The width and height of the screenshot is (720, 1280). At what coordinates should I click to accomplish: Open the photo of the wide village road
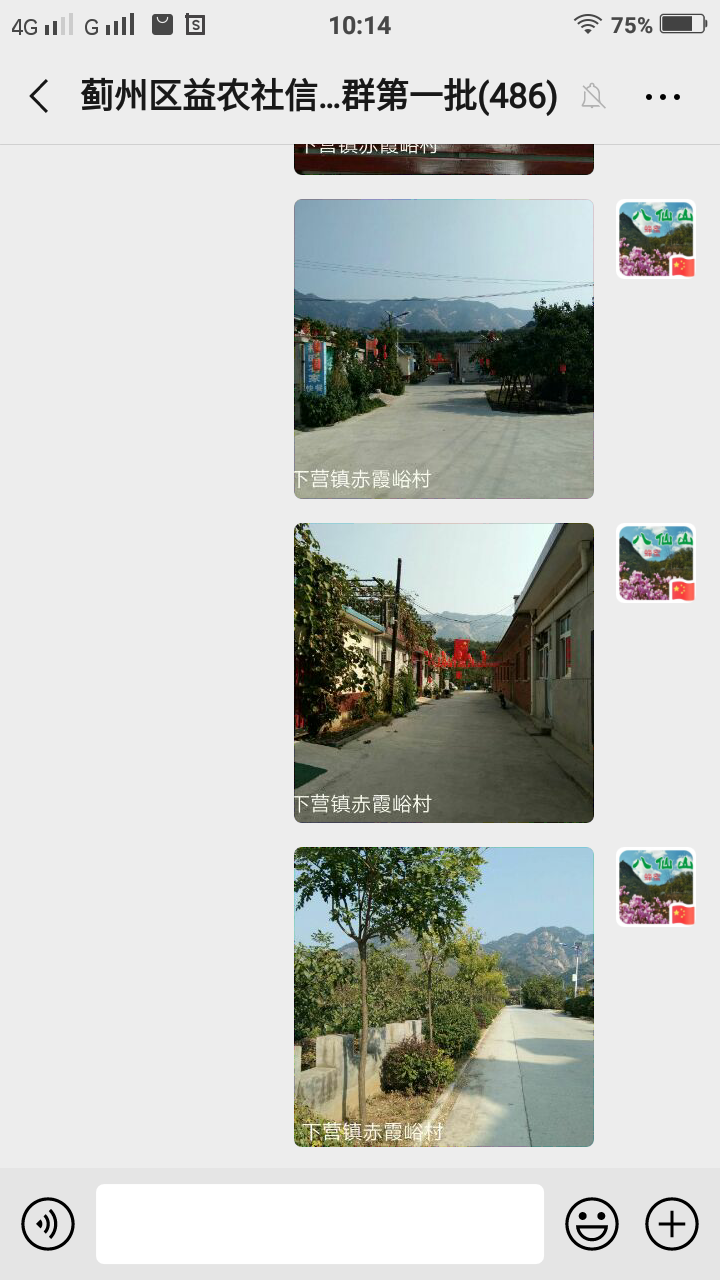(x=444, y=349)
